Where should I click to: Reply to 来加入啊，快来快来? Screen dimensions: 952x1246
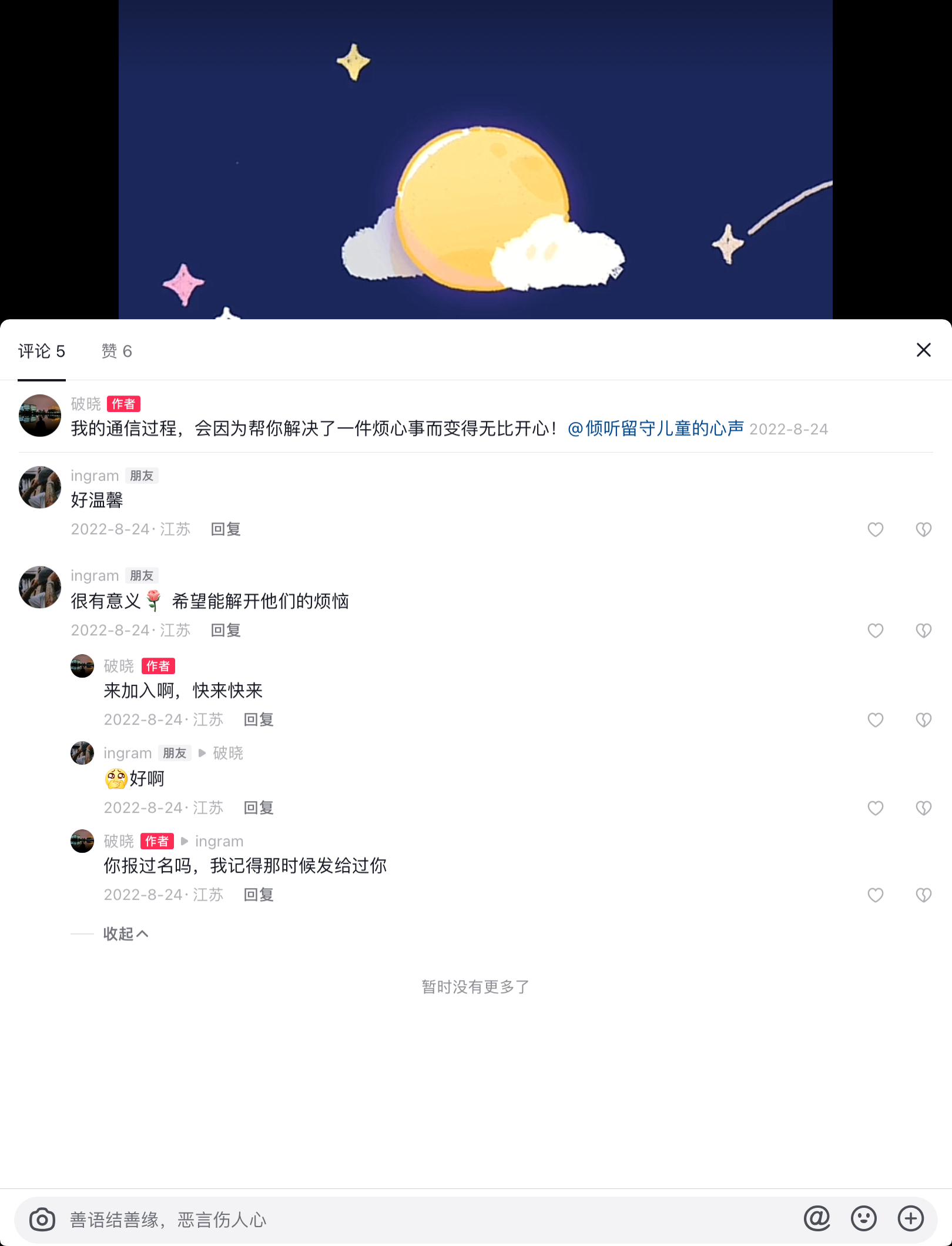(x=259, y=720)
